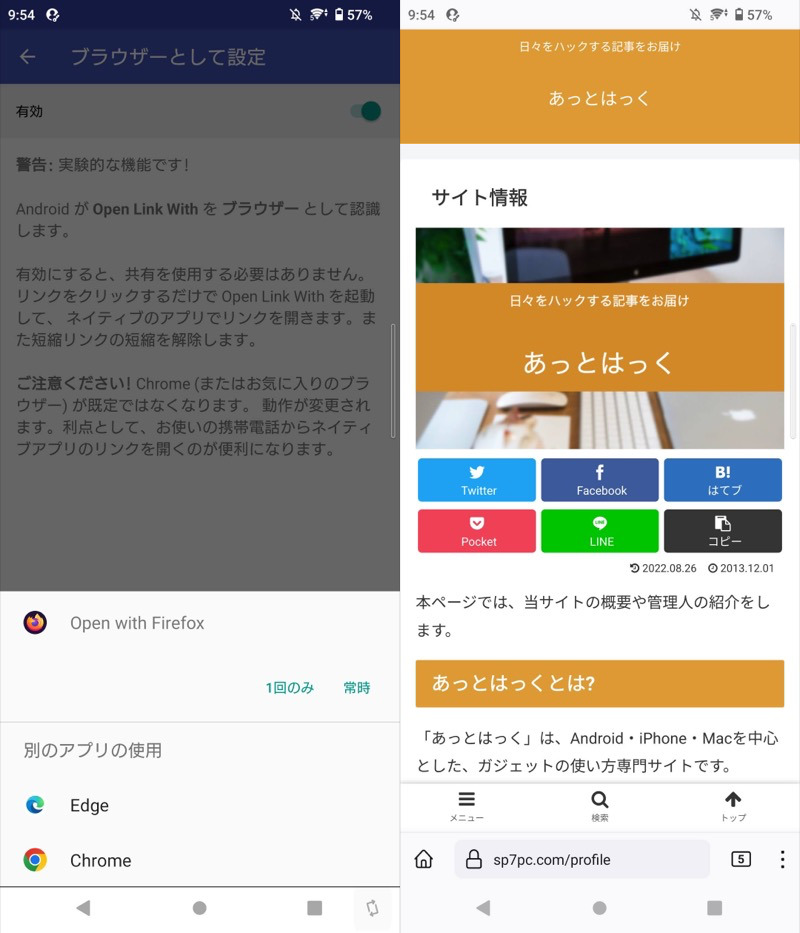Bookmark with はてブ button
Image resolution: width=800 pixels, height=933 pixels.
pos(723,480)
